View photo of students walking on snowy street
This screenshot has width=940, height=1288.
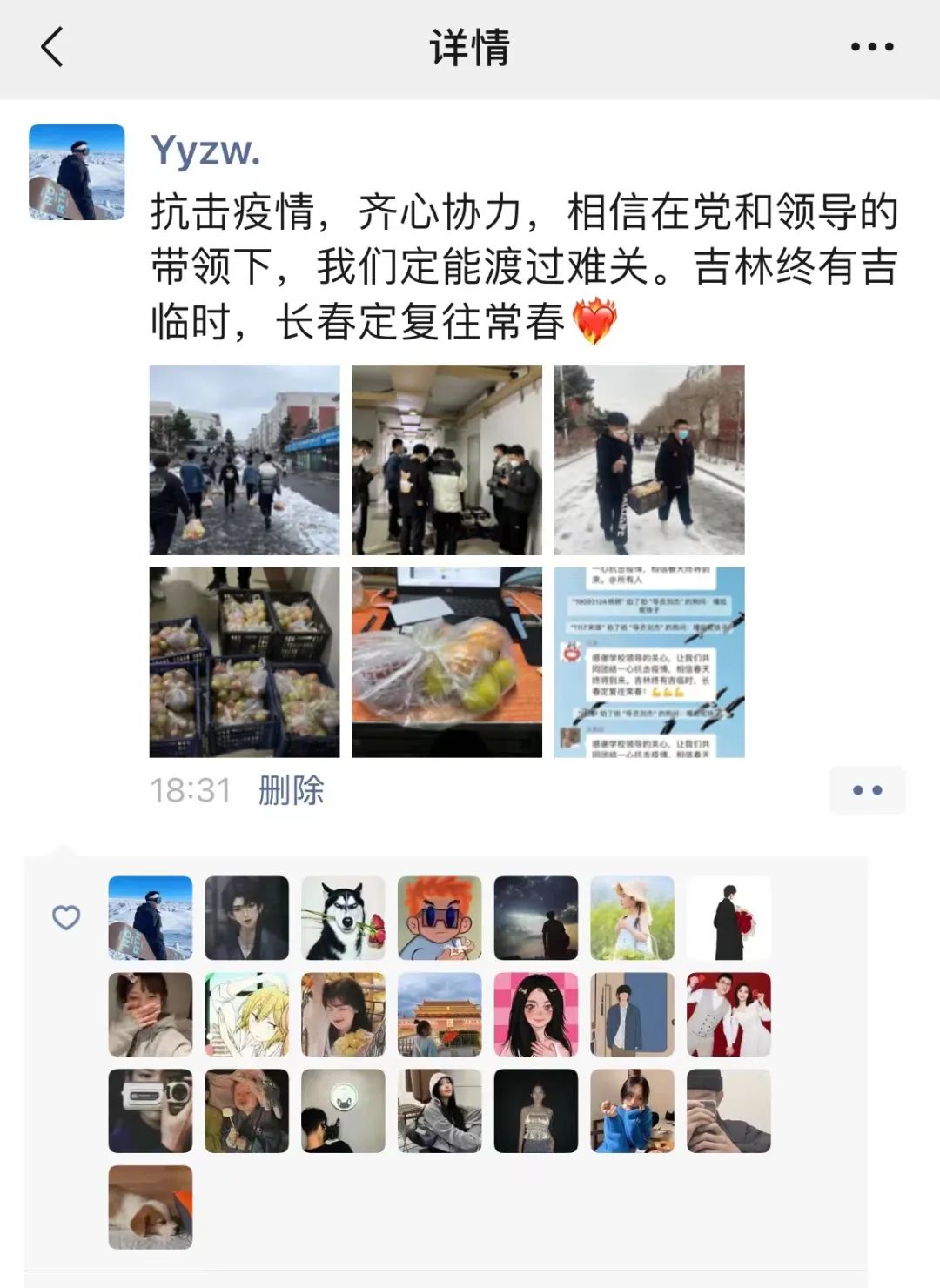click(245, 460)
